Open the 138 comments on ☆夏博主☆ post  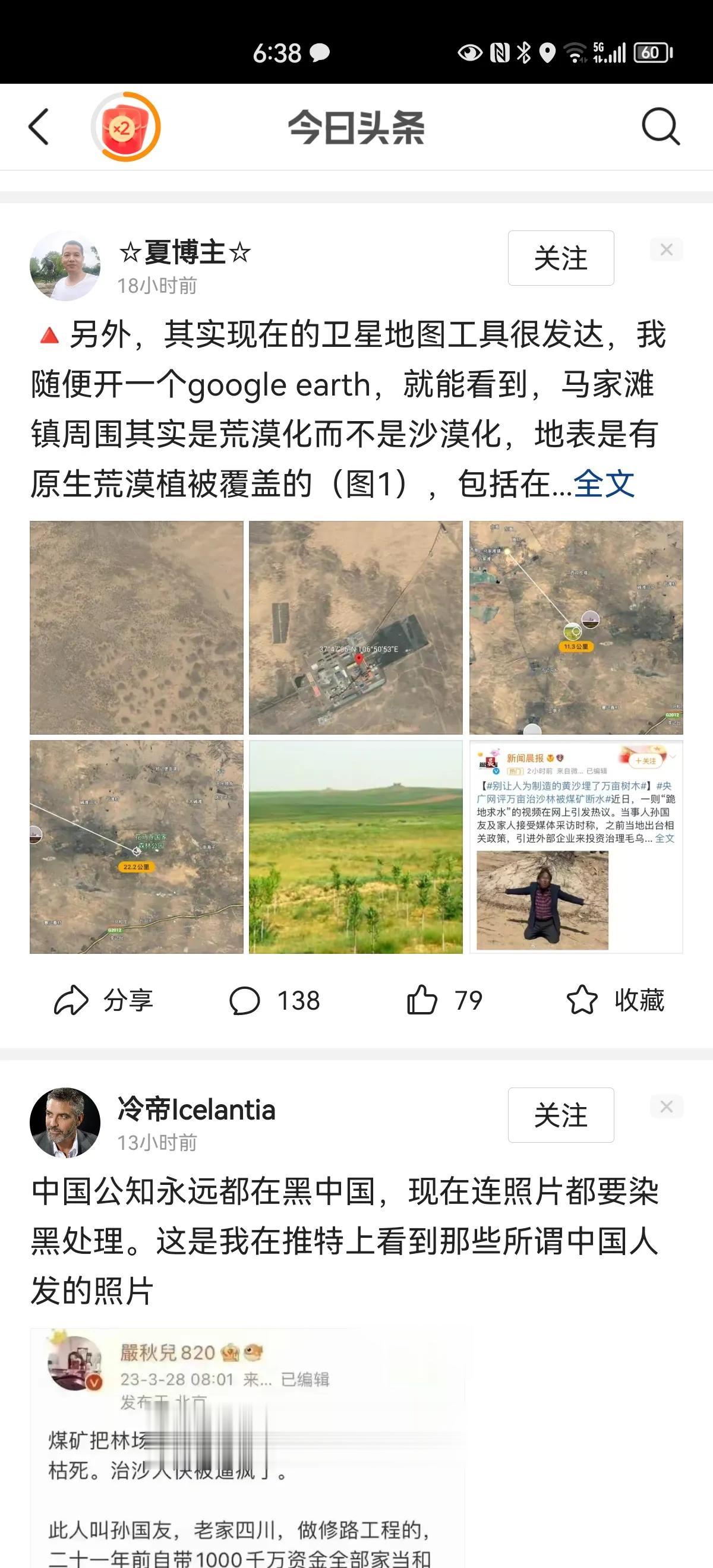tap(275, 1001)
